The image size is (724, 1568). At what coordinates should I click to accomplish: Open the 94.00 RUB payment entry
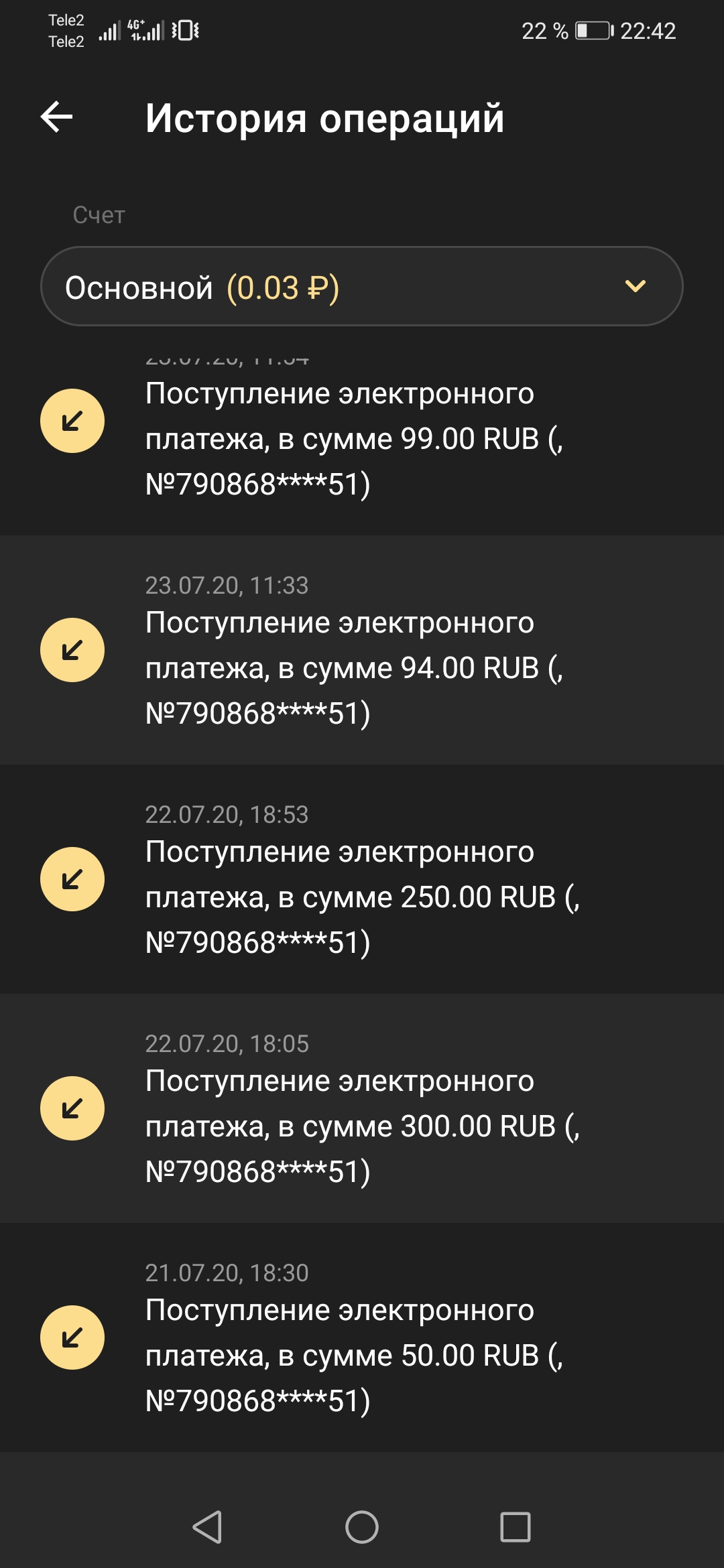click(354, 667)
